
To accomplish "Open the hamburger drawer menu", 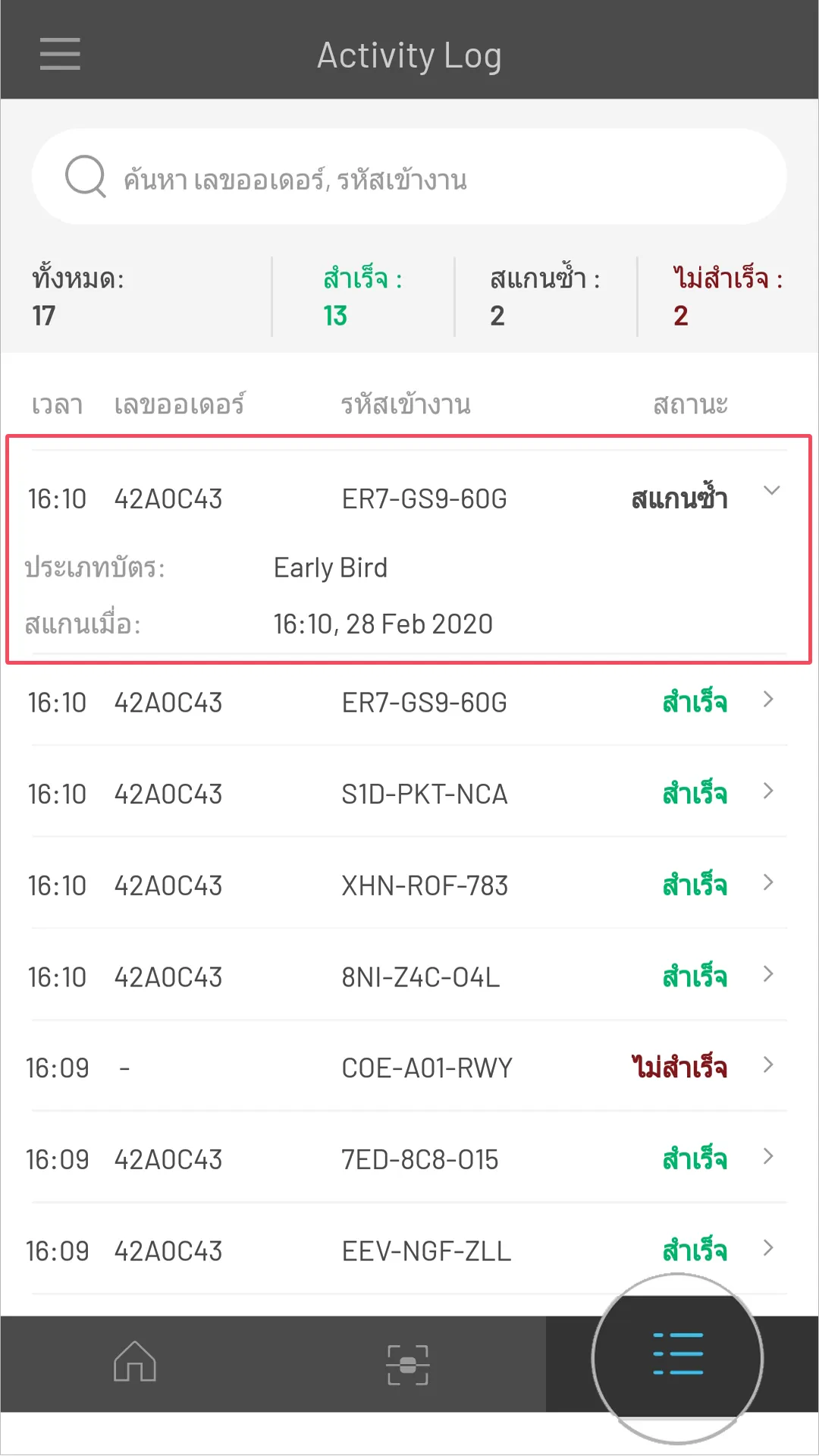I will click(60, 54).
